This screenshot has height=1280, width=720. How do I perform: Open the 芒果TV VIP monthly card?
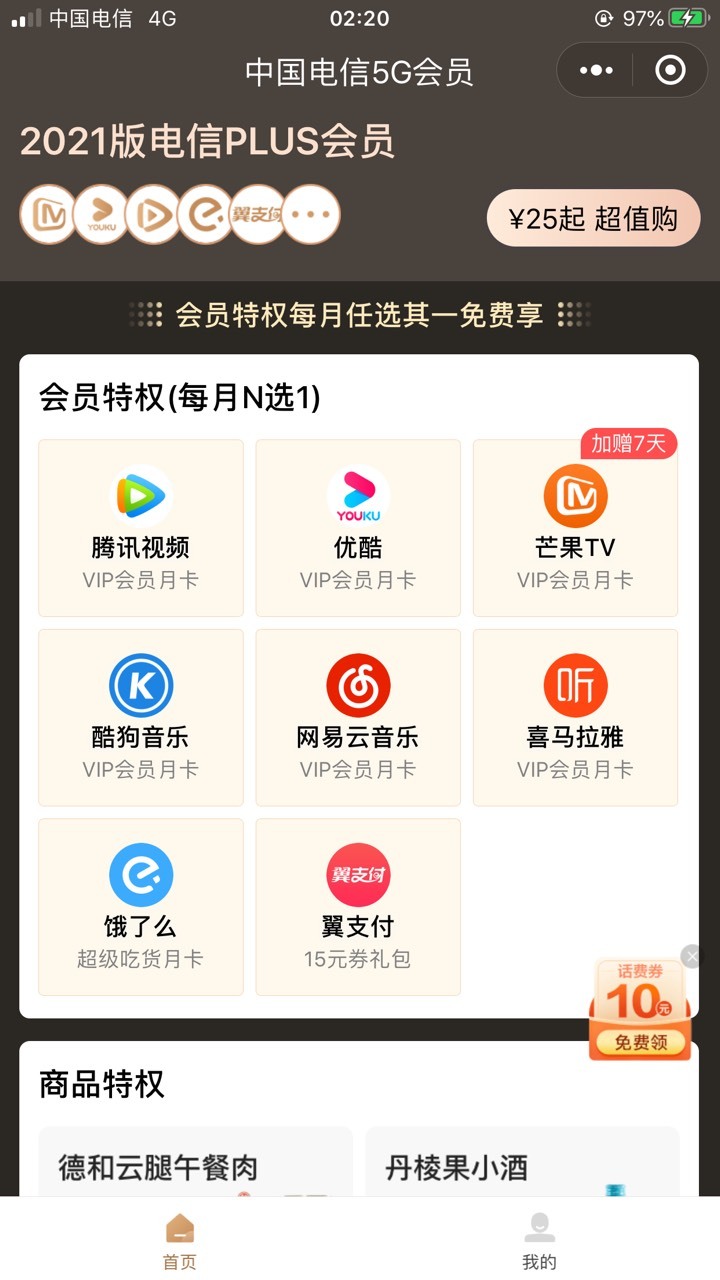[x=575, y=528]
